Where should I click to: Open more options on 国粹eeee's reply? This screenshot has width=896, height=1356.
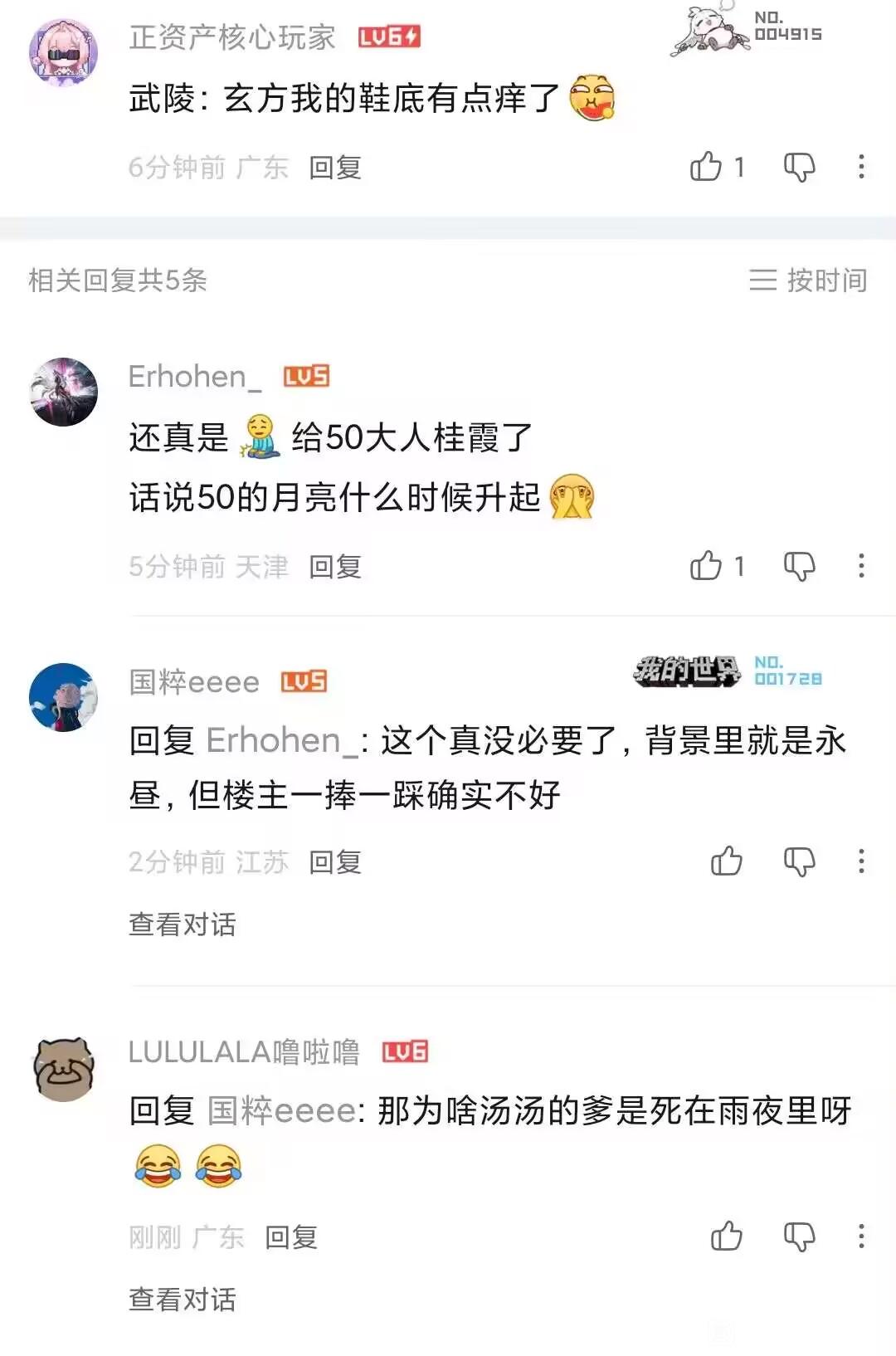coord(861,861)
